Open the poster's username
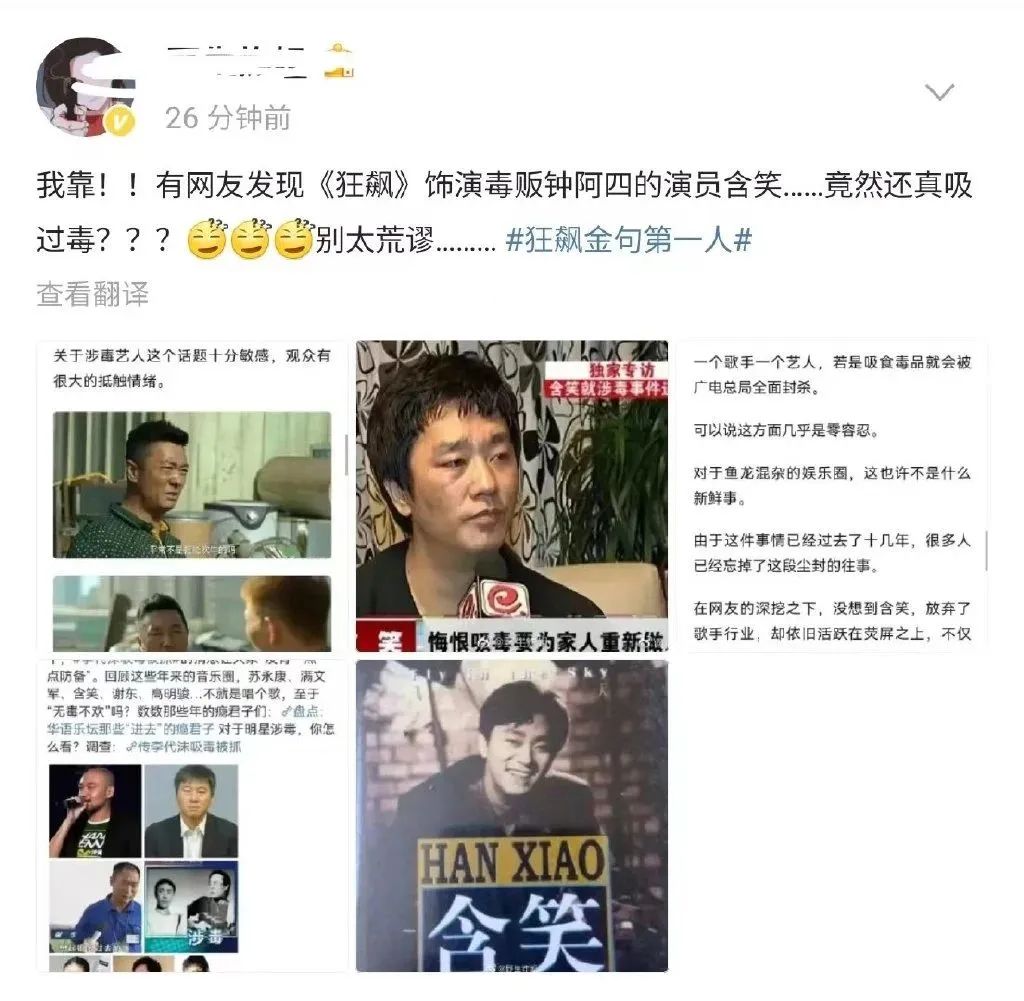1024x1001 pixels. [x=250, y=62]
